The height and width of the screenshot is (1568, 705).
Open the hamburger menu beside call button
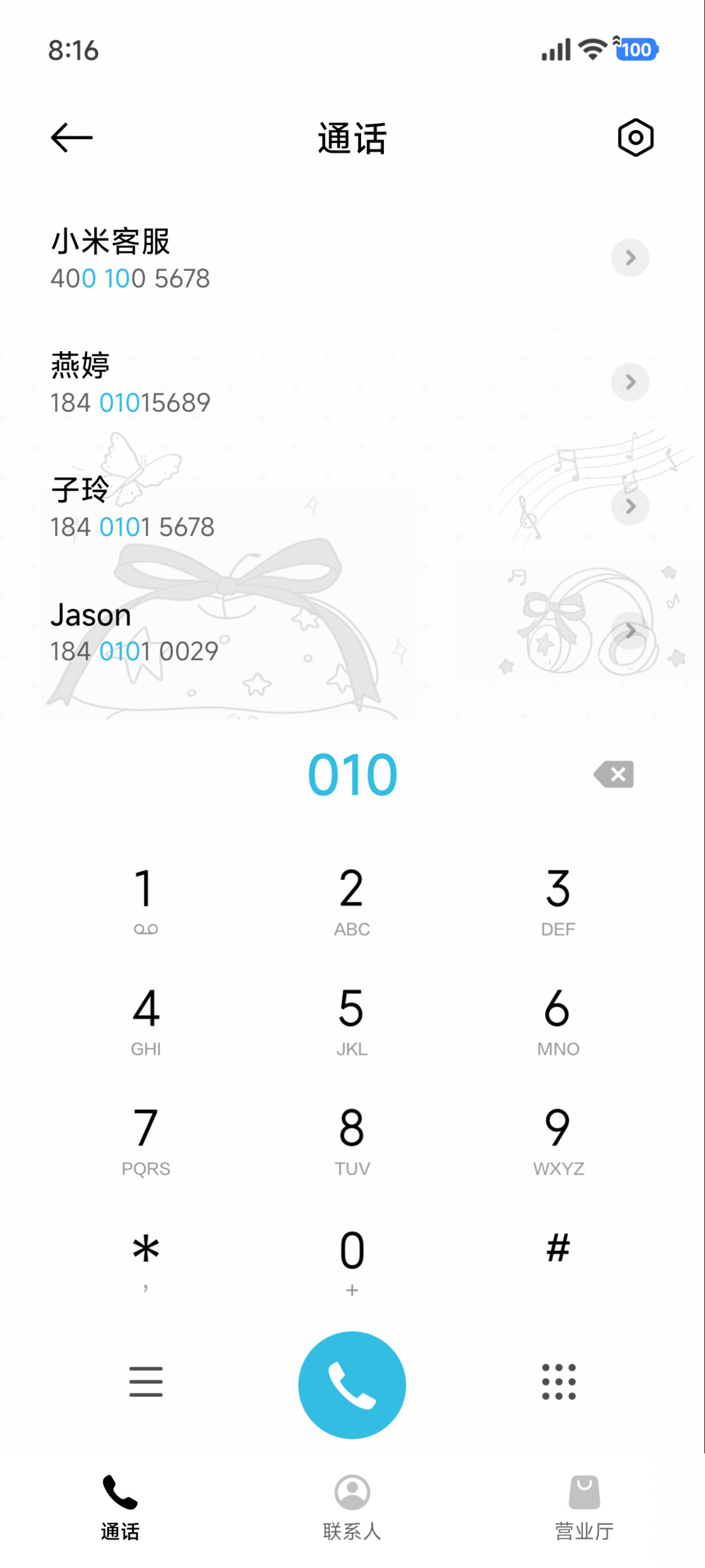[x=146, y=1381]
